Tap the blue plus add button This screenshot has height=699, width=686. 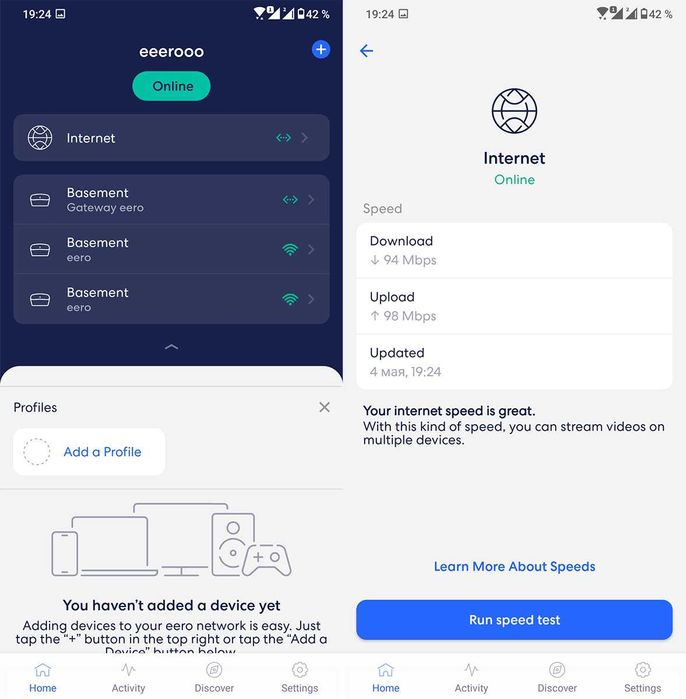[x=320, y=49]
